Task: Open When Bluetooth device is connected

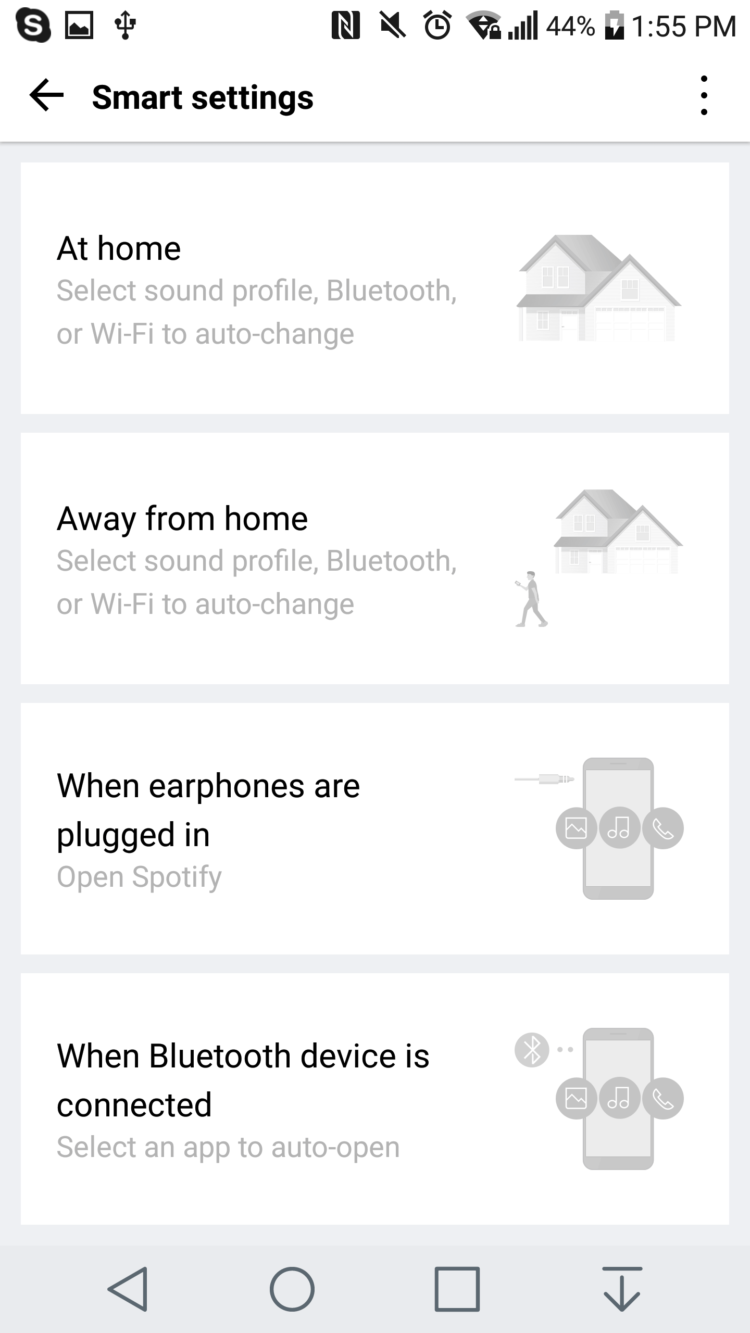Action: (x=374, y=1098)
